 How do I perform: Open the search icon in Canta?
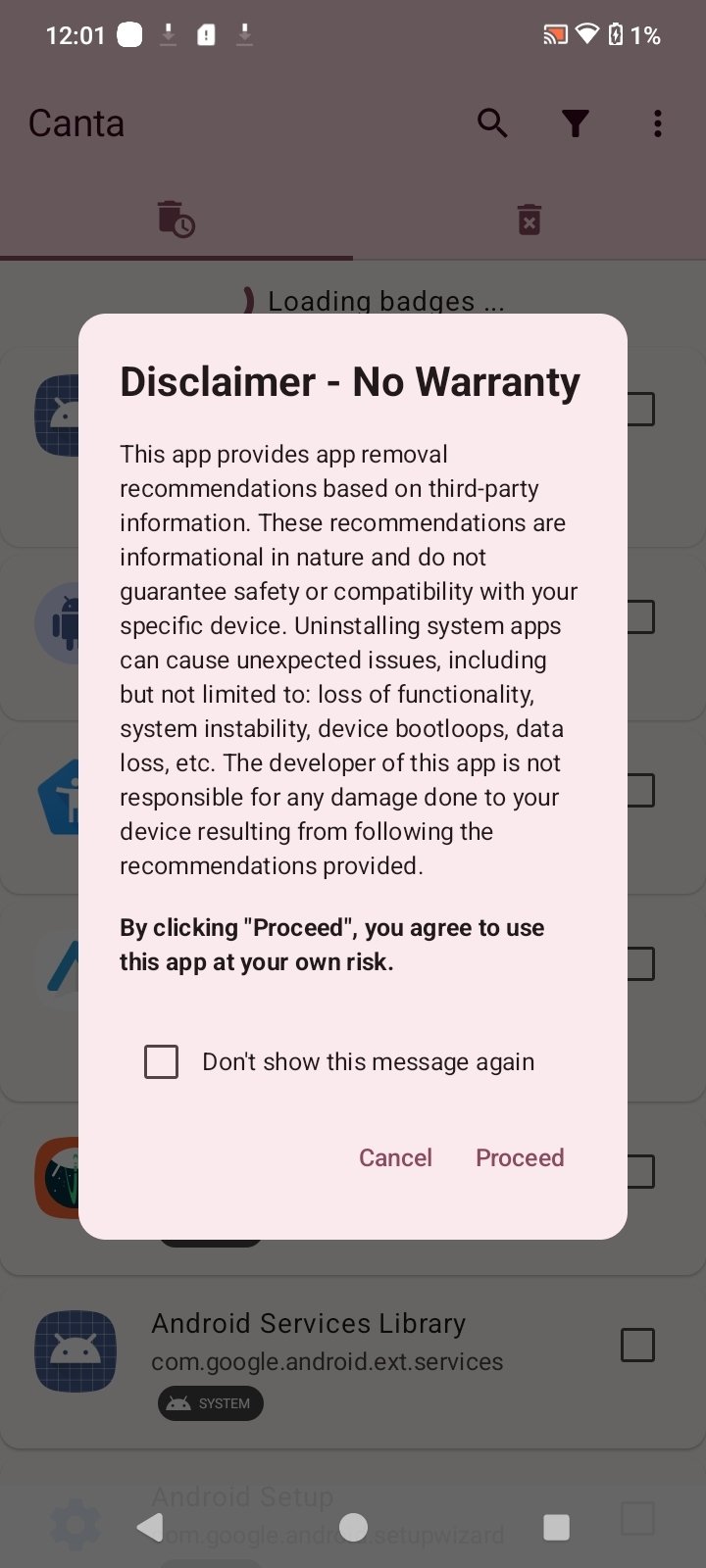click(492, 123)
